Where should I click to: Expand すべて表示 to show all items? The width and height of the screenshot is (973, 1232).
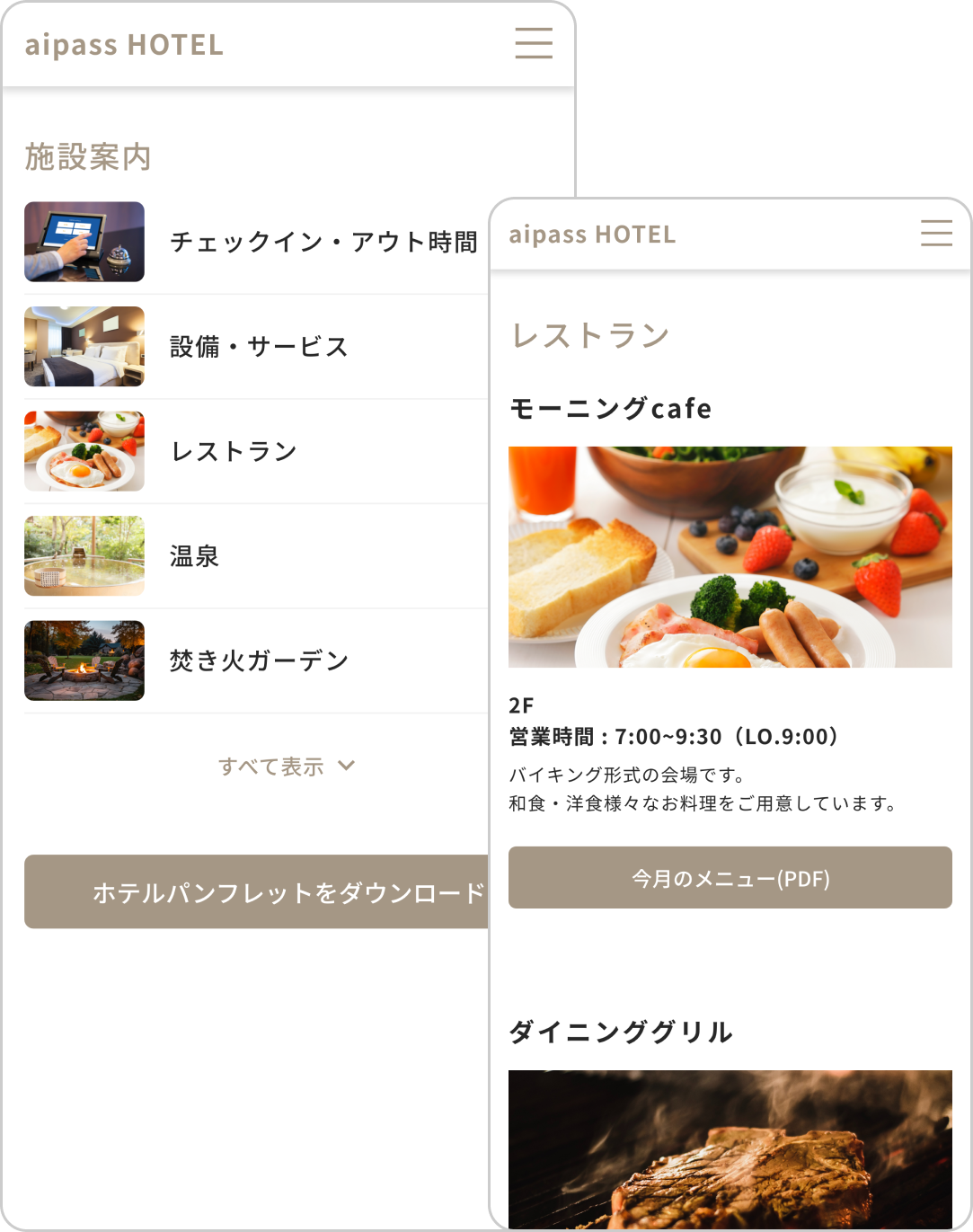pos(272,767)
